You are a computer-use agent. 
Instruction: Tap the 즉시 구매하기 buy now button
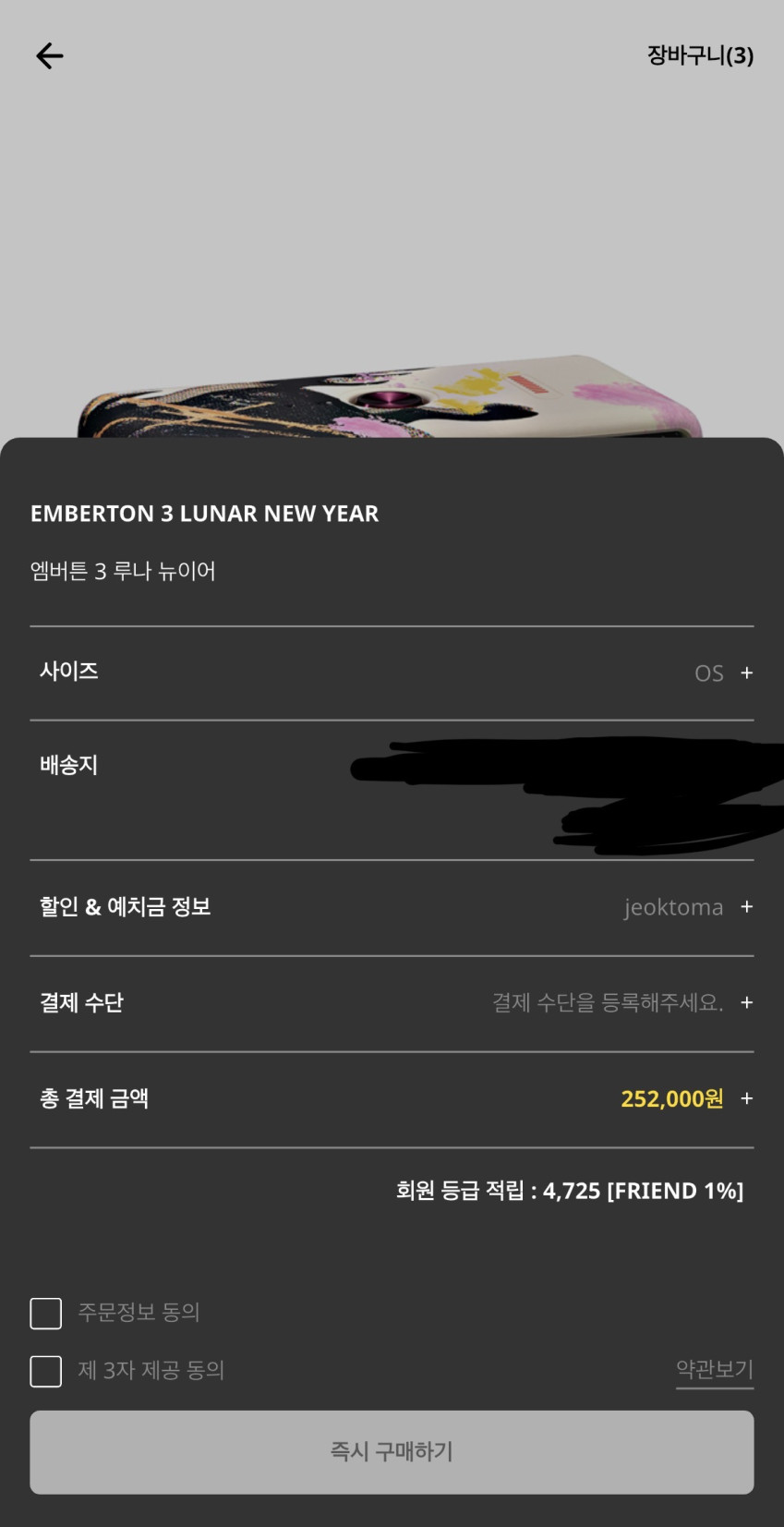[x=392, y=1451]
